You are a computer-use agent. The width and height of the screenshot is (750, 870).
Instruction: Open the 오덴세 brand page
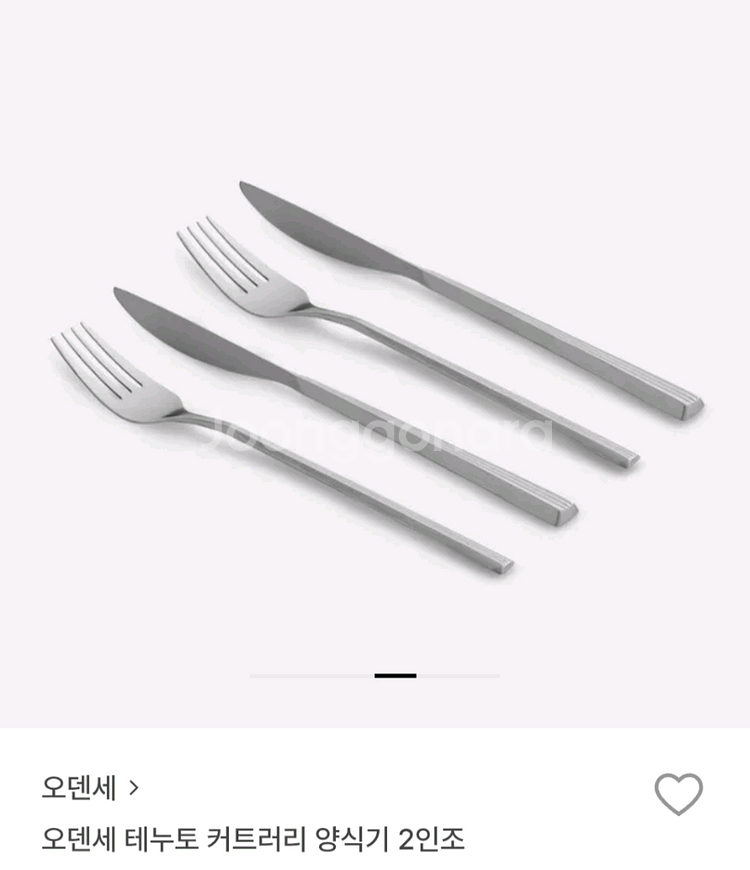pyautogui.click(x=90, y=788)
